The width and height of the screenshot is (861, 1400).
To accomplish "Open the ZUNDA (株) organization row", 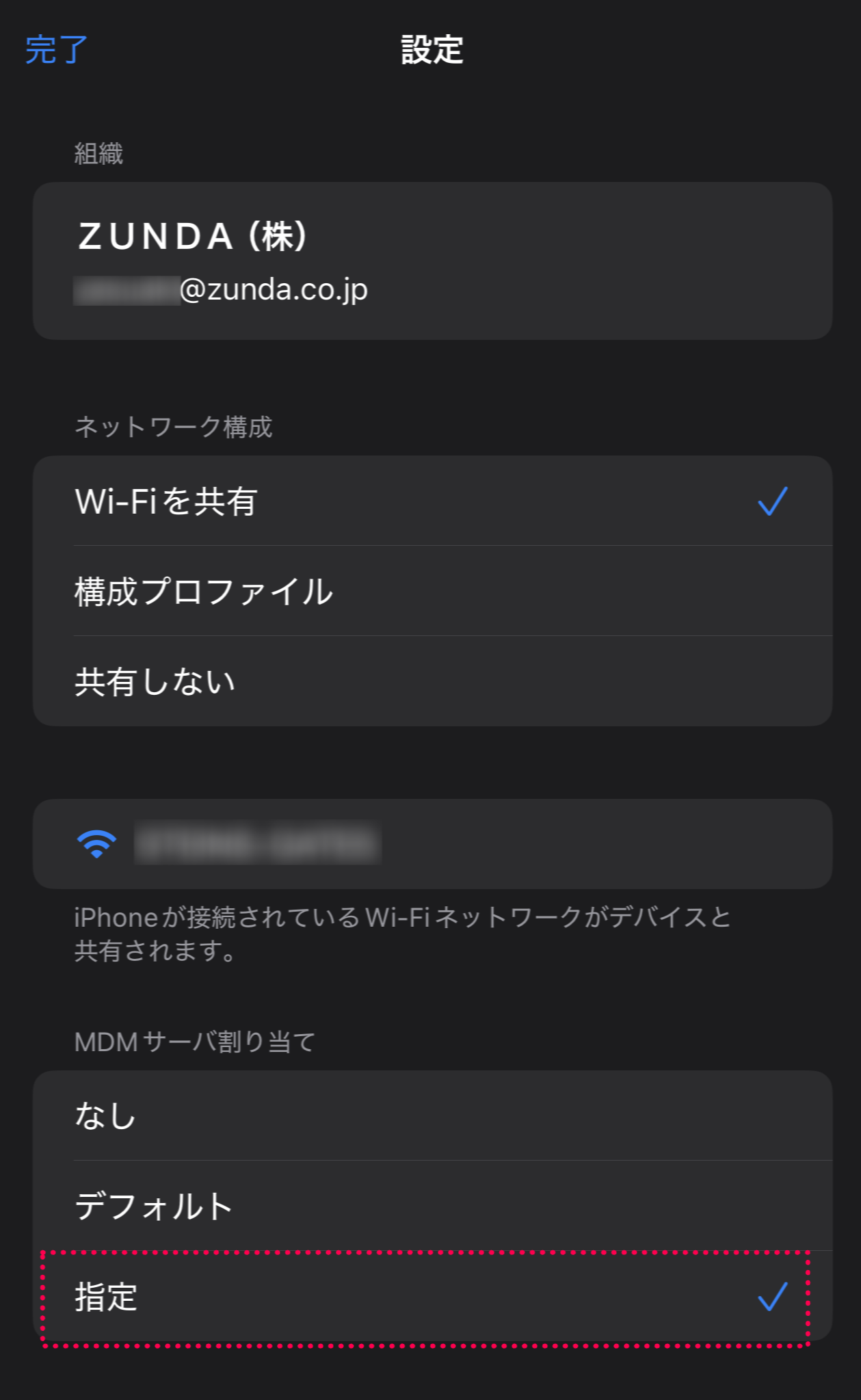I will [x=432, y=261].
